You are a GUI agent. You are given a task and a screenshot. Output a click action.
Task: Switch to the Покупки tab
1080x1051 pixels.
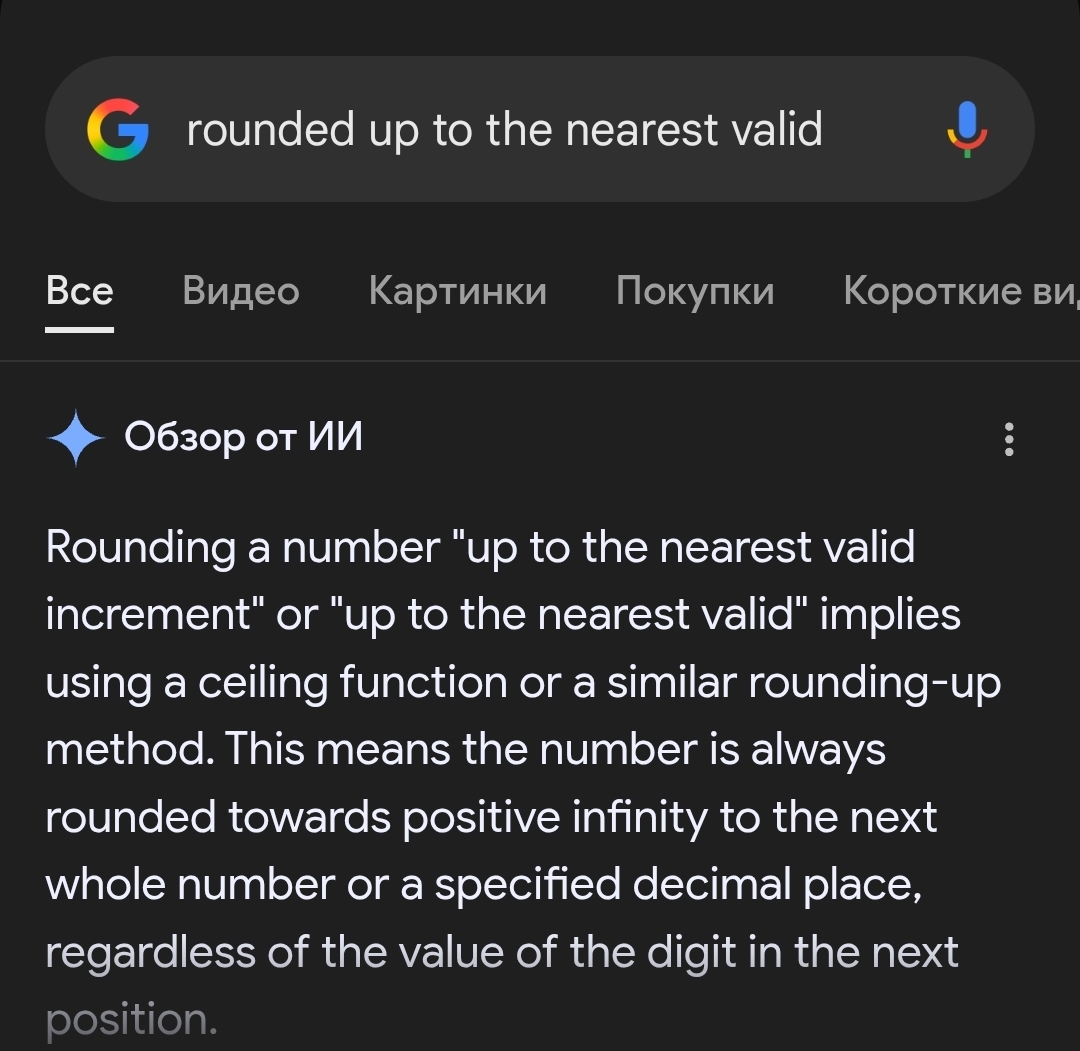pos(695,291)
